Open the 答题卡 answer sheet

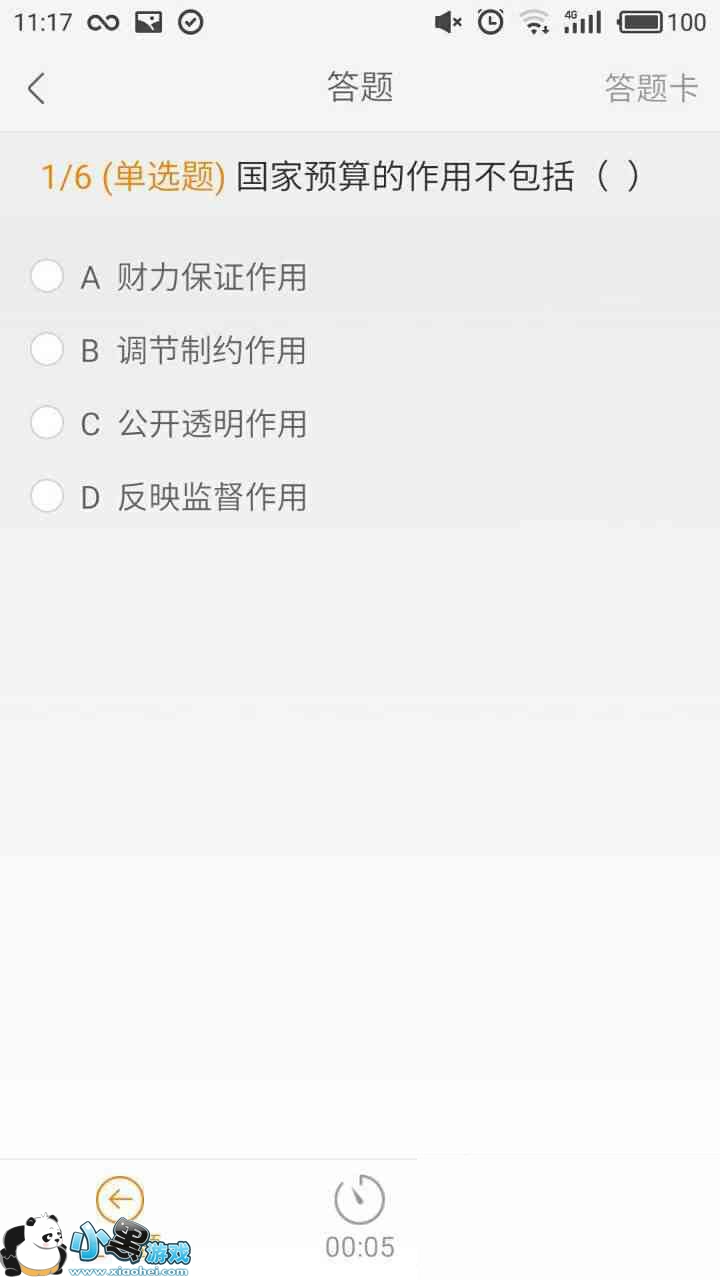point(651,88)
